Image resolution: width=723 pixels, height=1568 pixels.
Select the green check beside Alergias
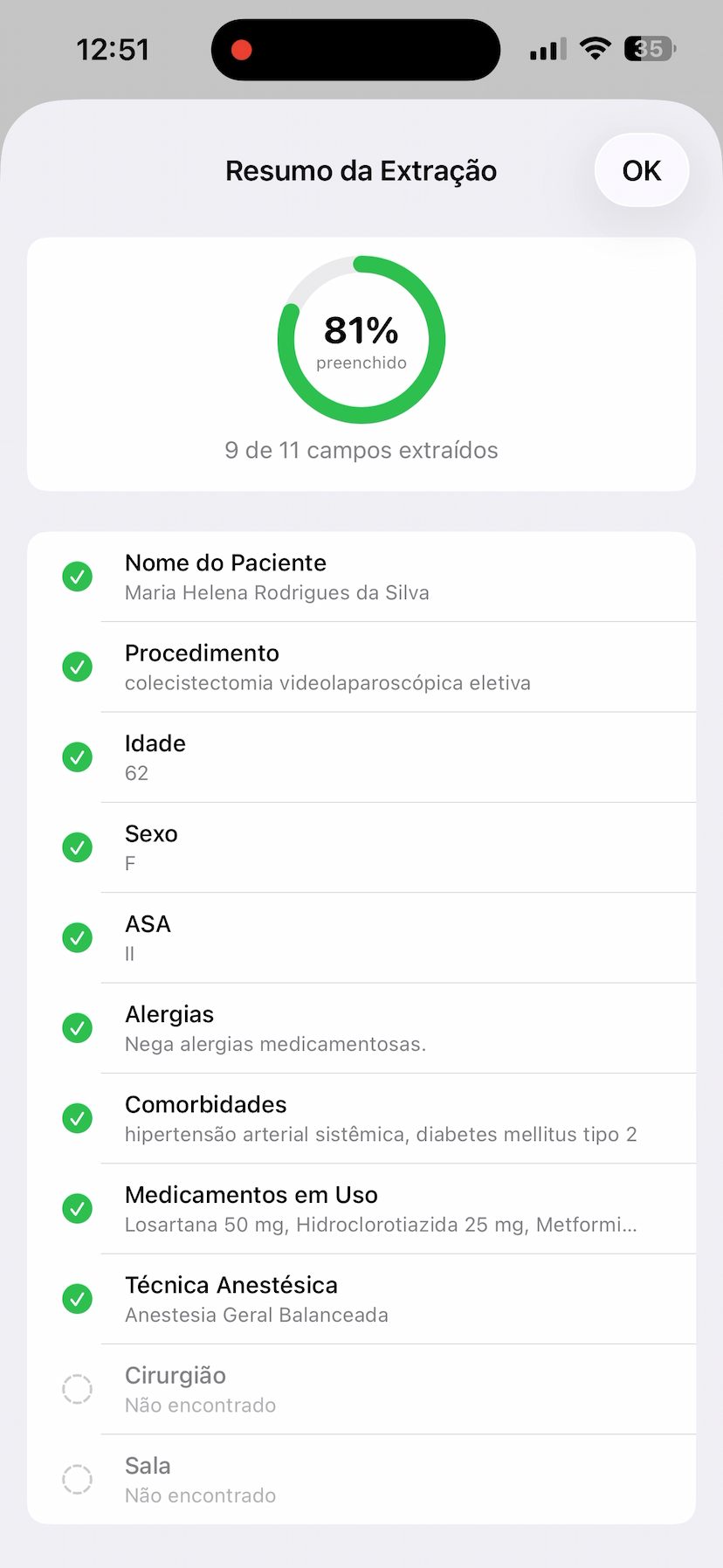(77, 1028)
